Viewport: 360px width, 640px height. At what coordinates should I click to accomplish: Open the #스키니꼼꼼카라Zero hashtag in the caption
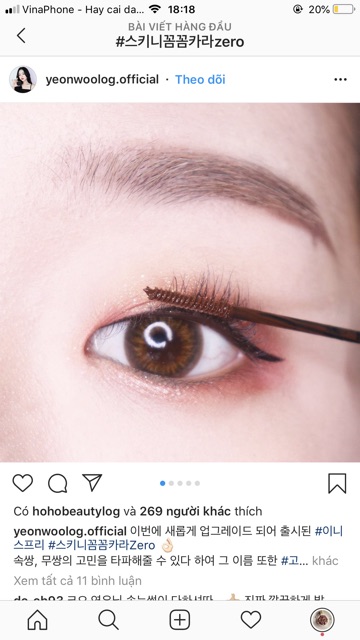102,545
